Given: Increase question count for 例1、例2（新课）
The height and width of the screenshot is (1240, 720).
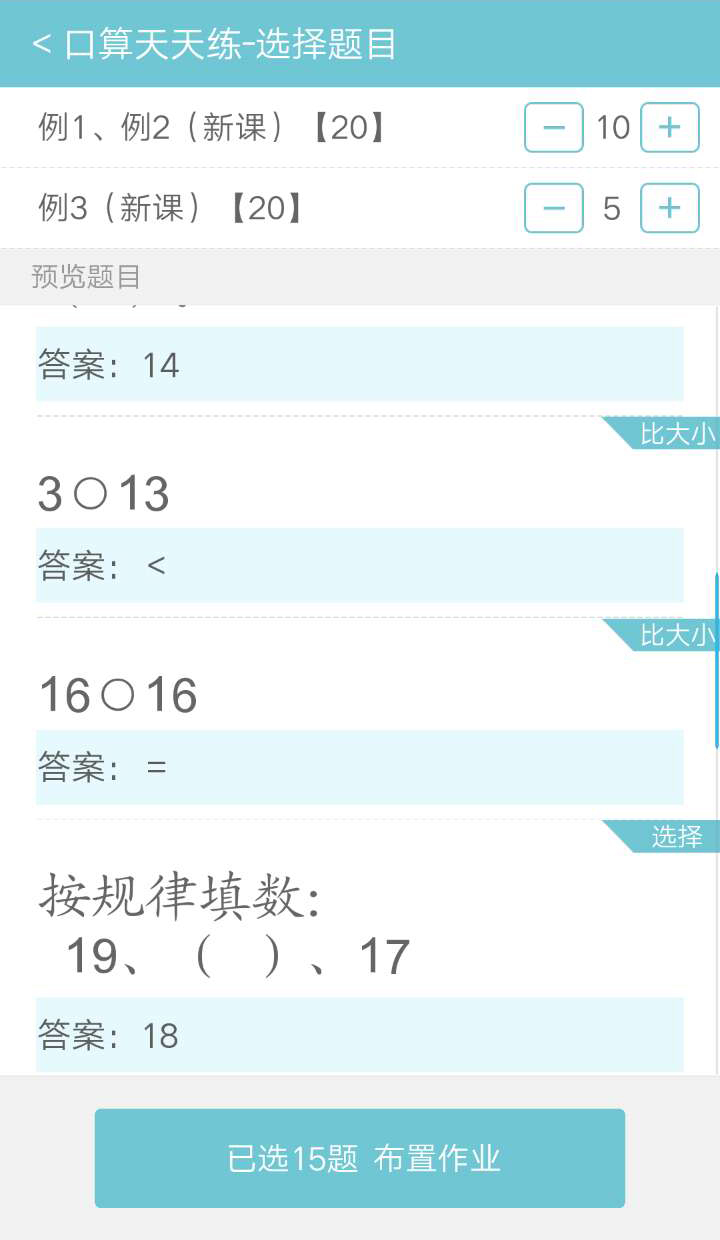Looking at the screenshot, I should (669, 128).
